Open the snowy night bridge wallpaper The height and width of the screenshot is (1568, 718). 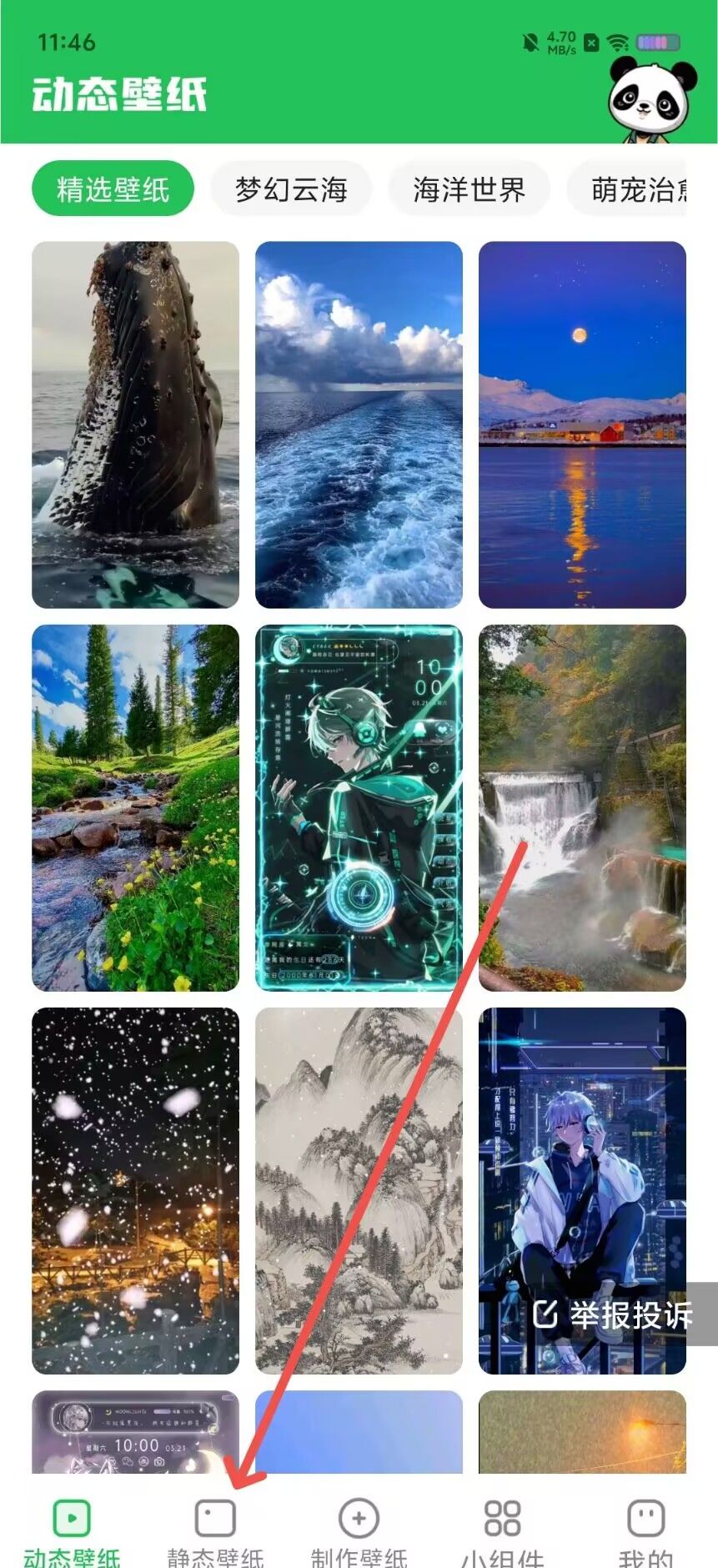(x=135, y=1190)
